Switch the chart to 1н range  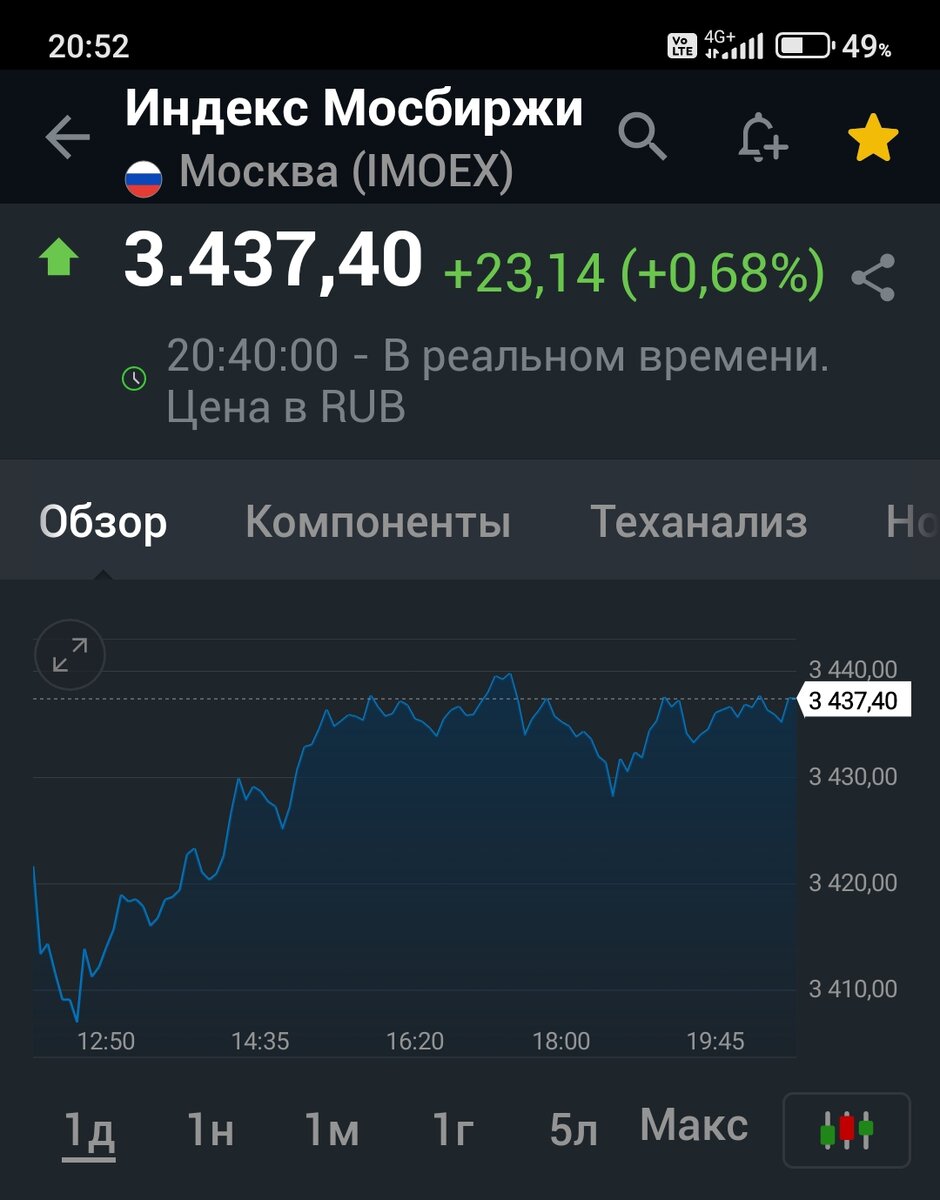pos(210,1130)
